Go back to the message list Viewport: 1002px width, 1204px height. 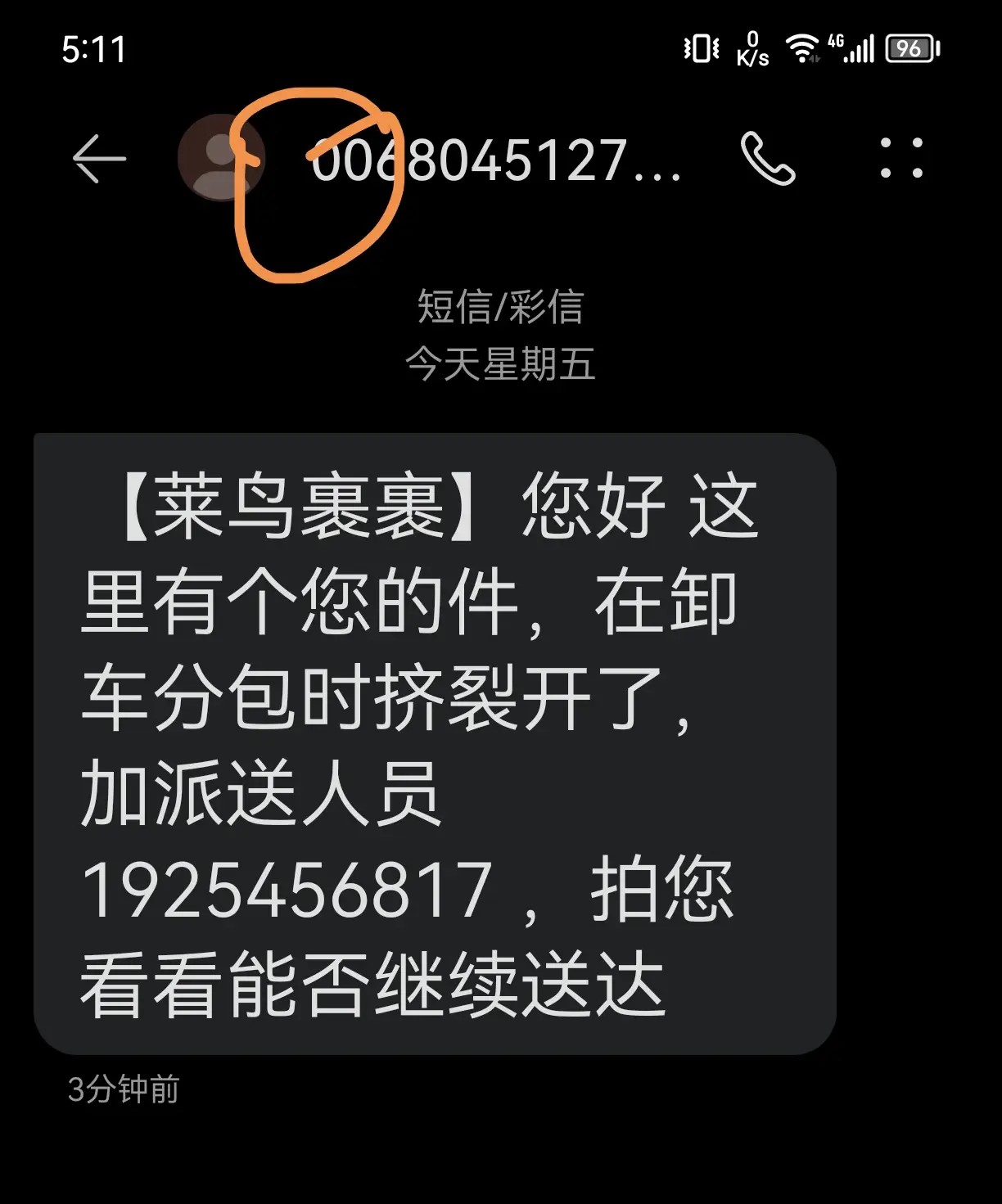pyautogui.click(x=99, y=159)
